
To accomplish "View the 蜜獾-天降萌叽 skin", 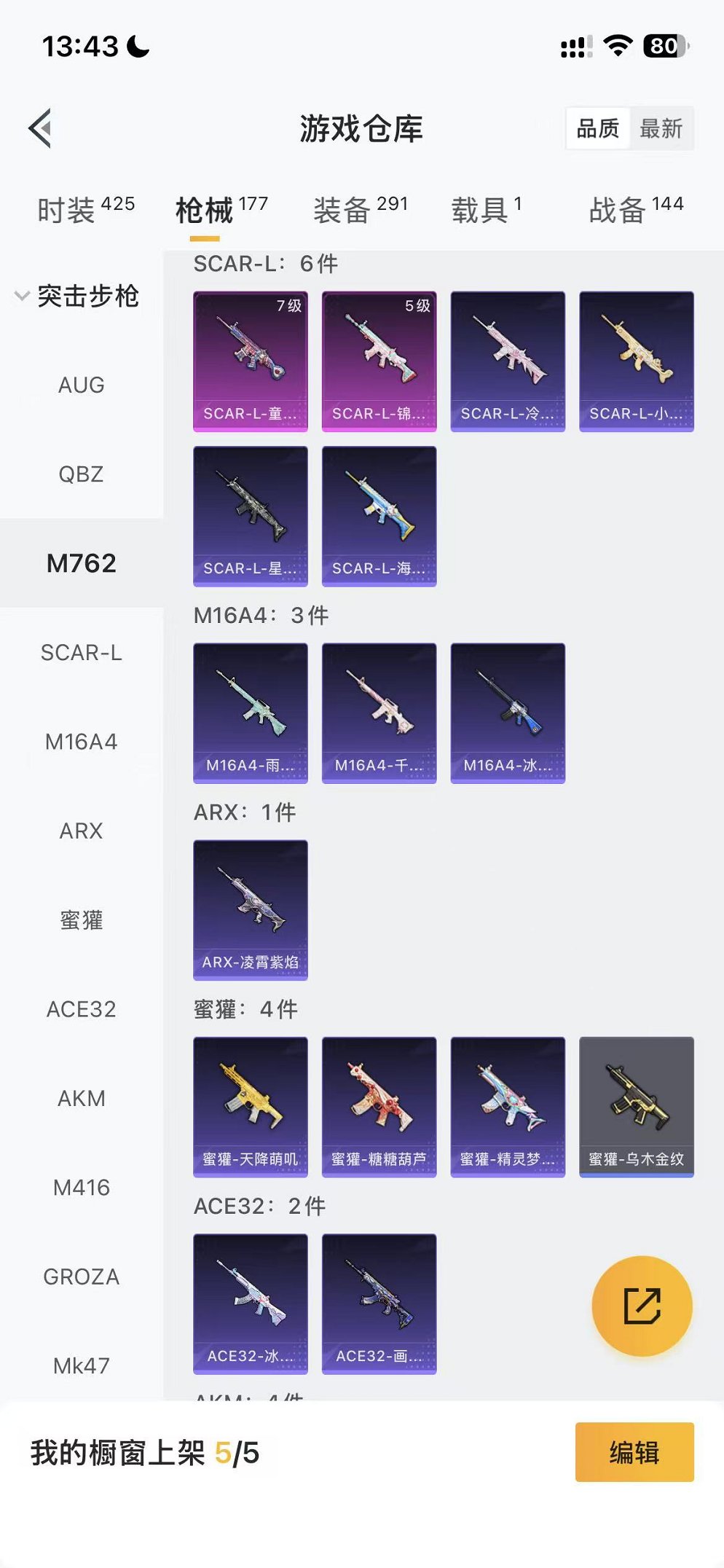I will (251, 1106).
